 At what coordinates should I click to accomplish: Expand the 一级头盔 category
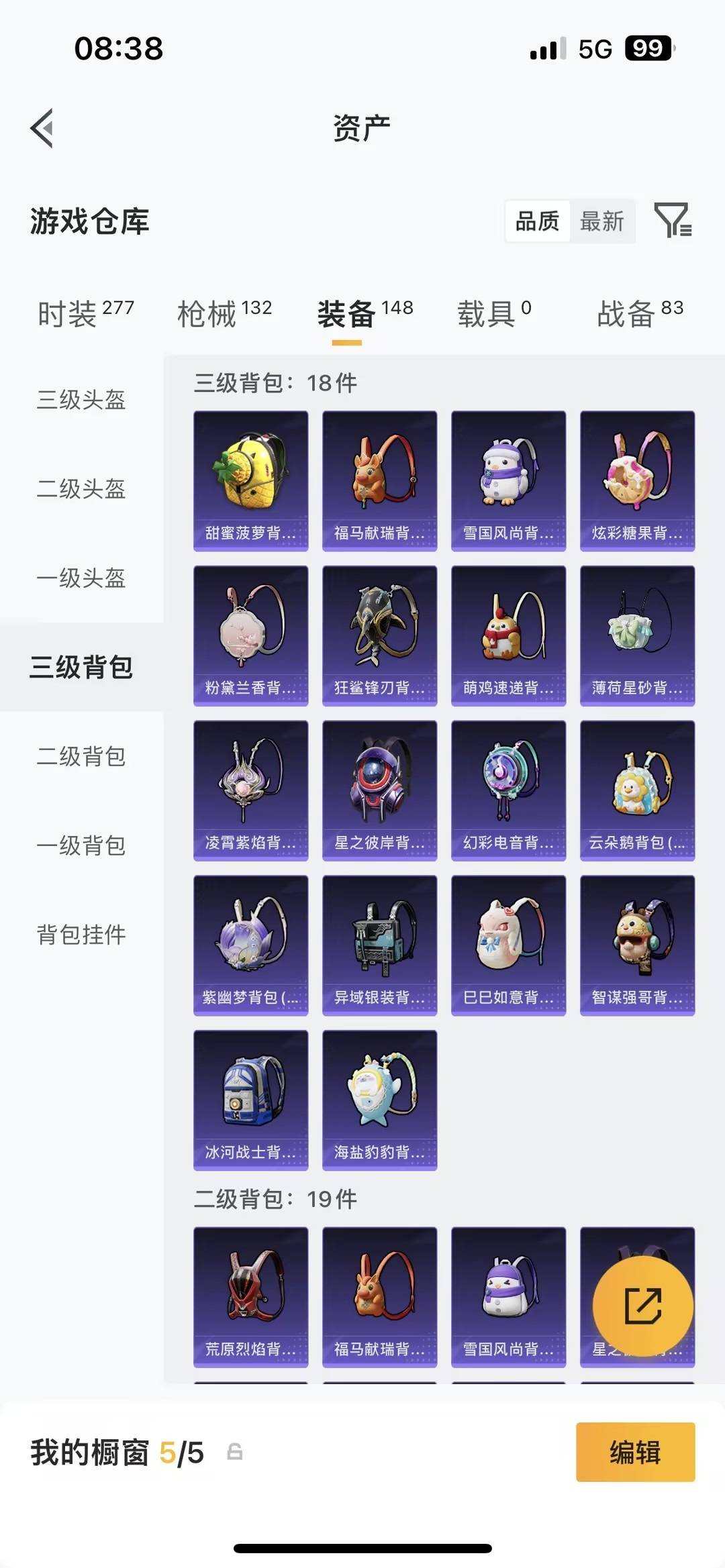81,576
